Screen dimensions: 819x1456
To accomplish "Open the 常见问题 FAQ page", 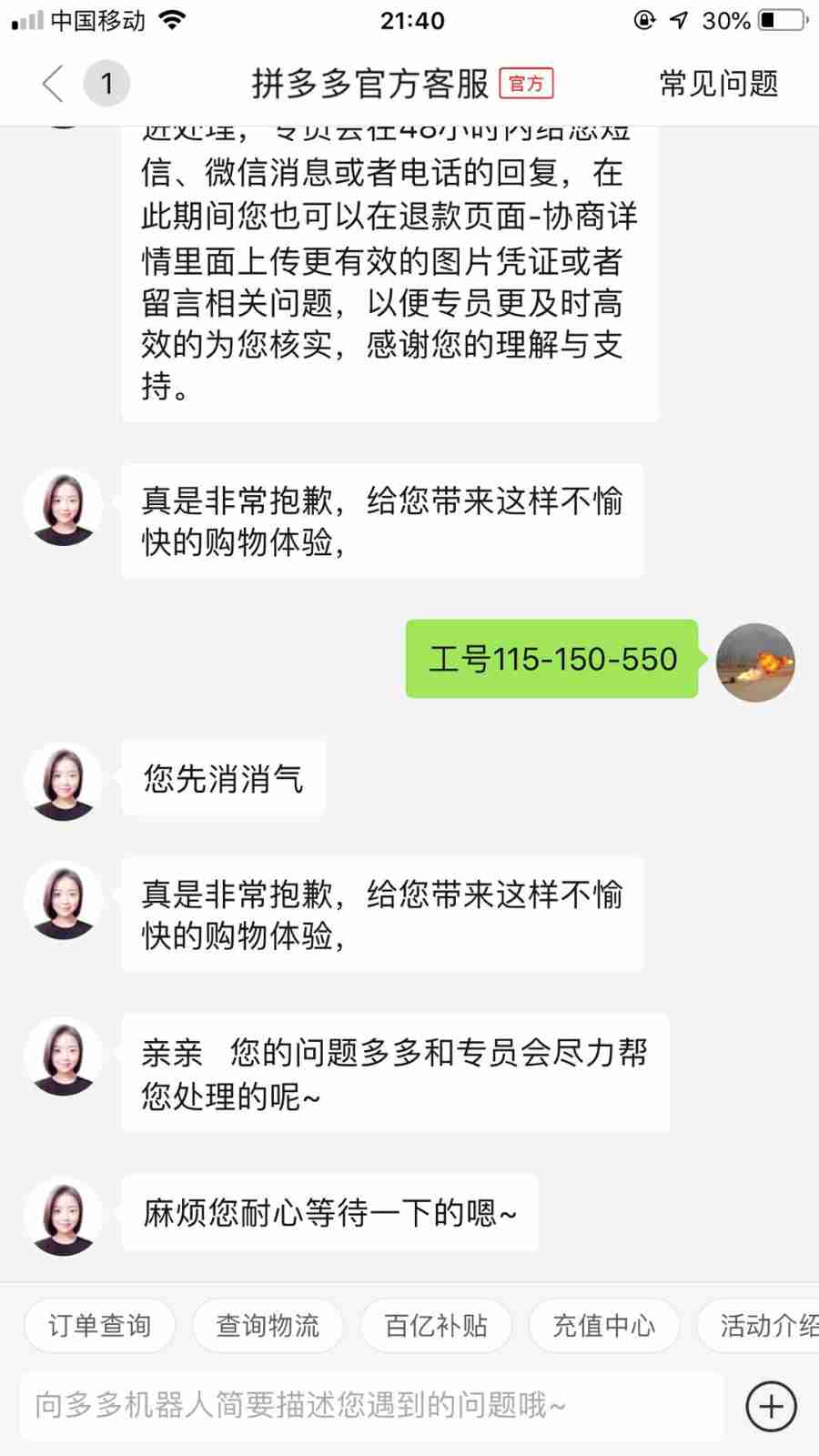I will [717, 83].
